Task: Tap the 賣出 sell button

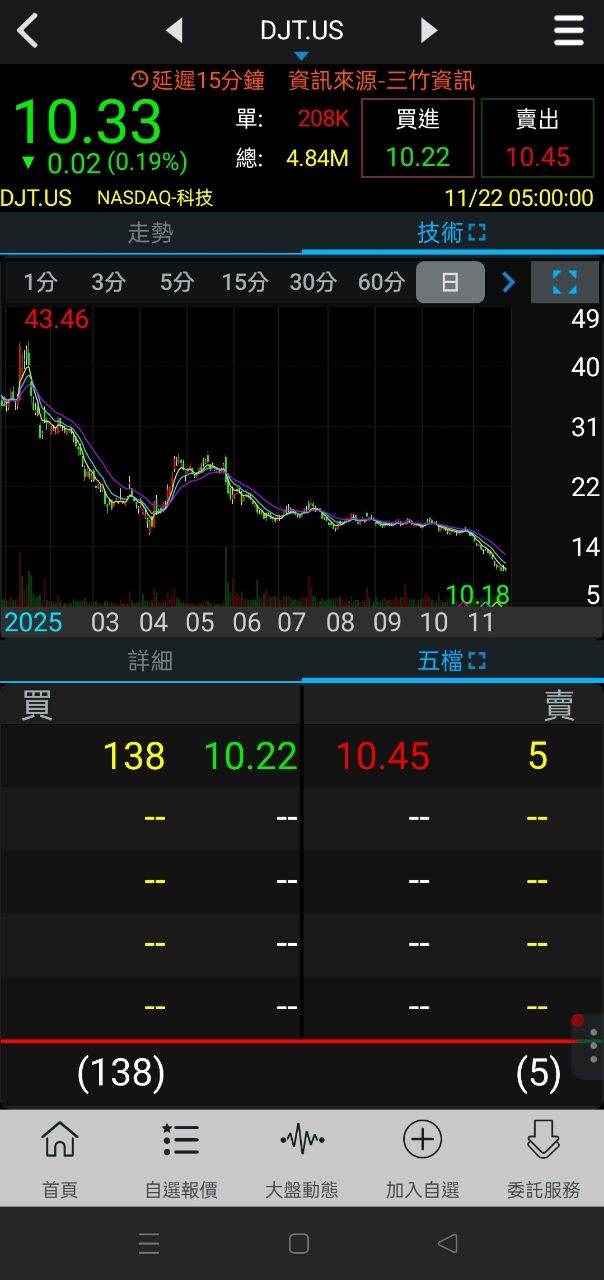Action: (538, 138)
